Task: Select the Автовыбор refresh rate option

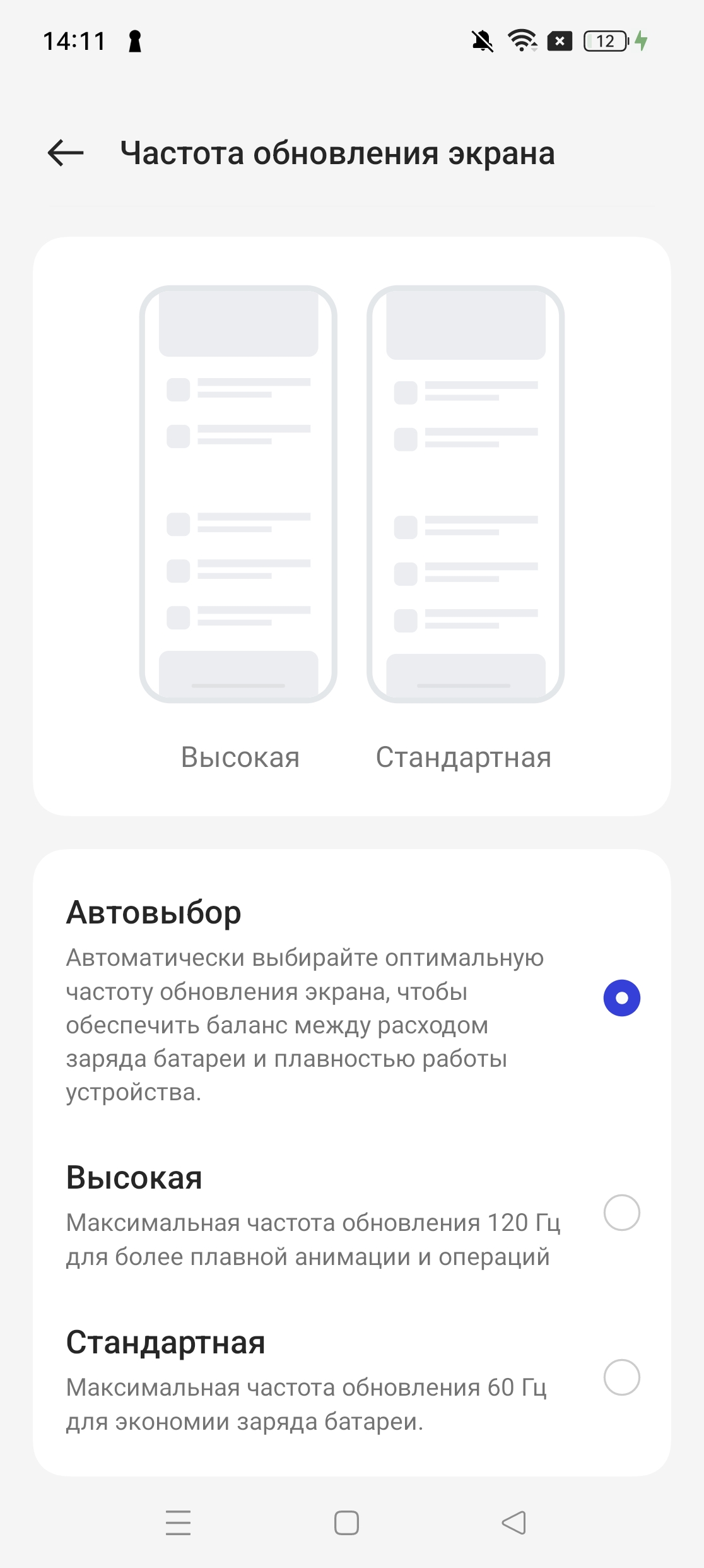Action: click(x=621, y=998)
